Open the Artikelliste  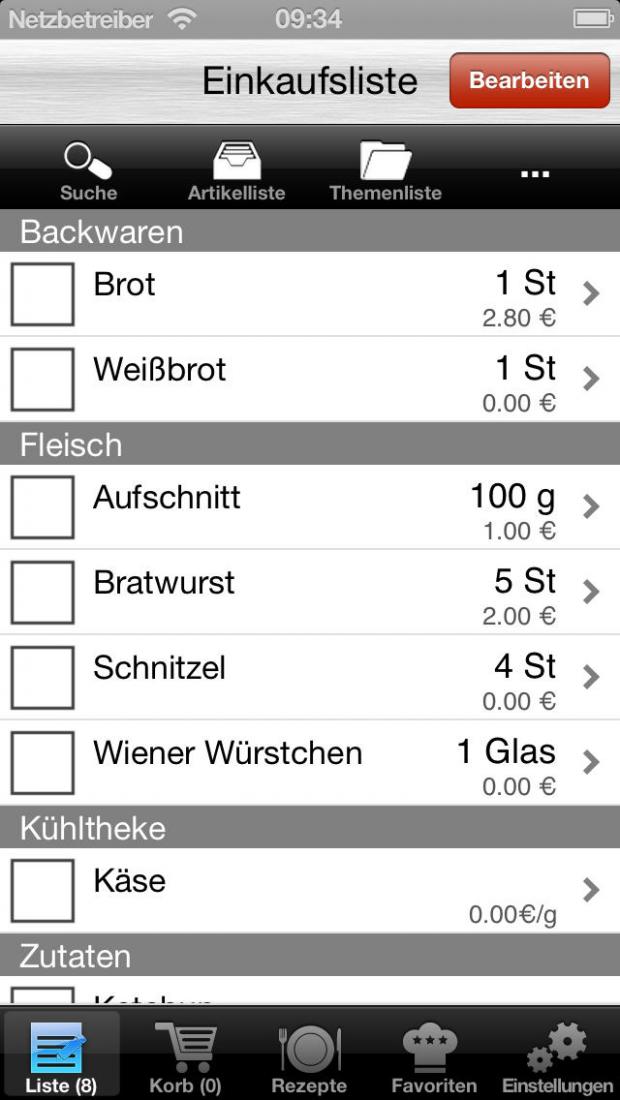(x=236, y=172)
